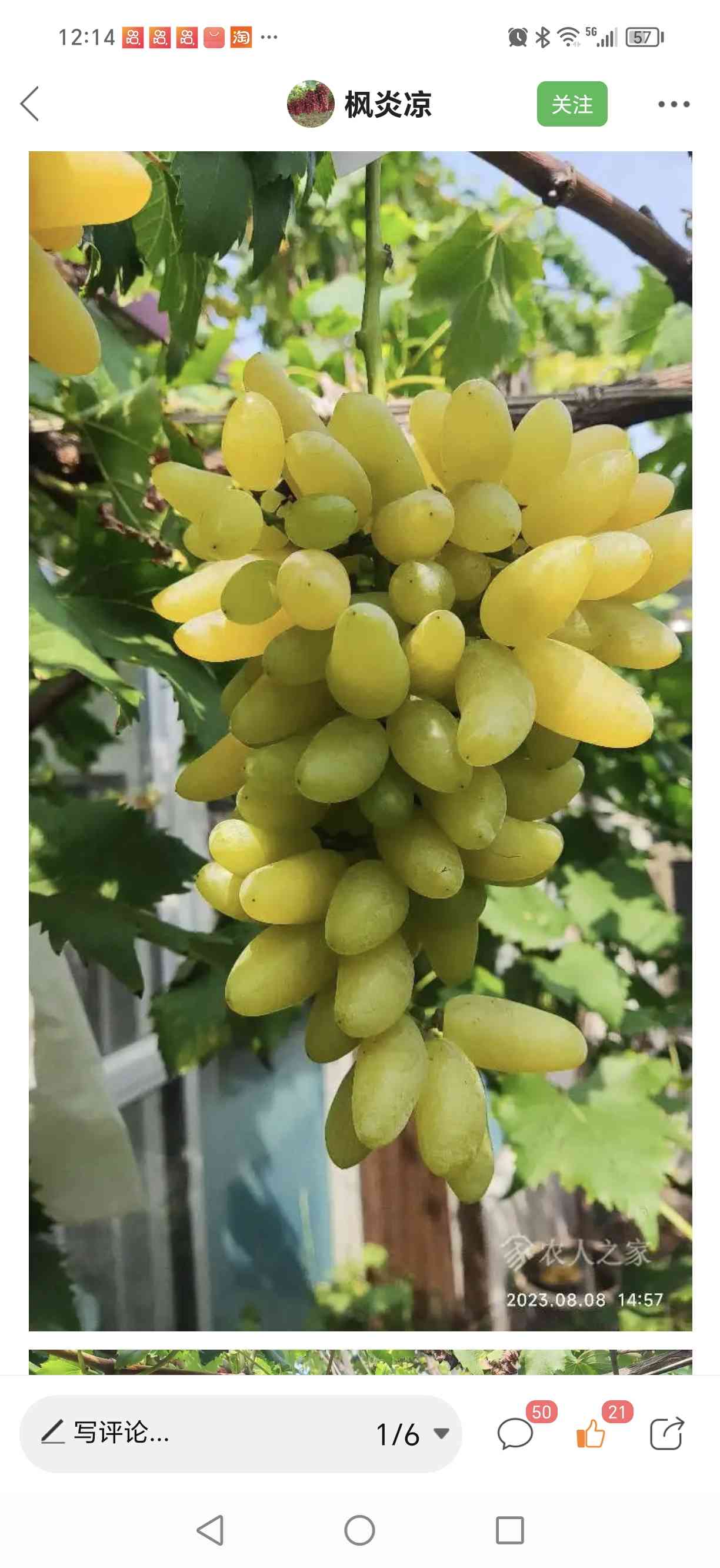
Task: Open 枫炎凉's profile avatar
Action: click(310, 104)
